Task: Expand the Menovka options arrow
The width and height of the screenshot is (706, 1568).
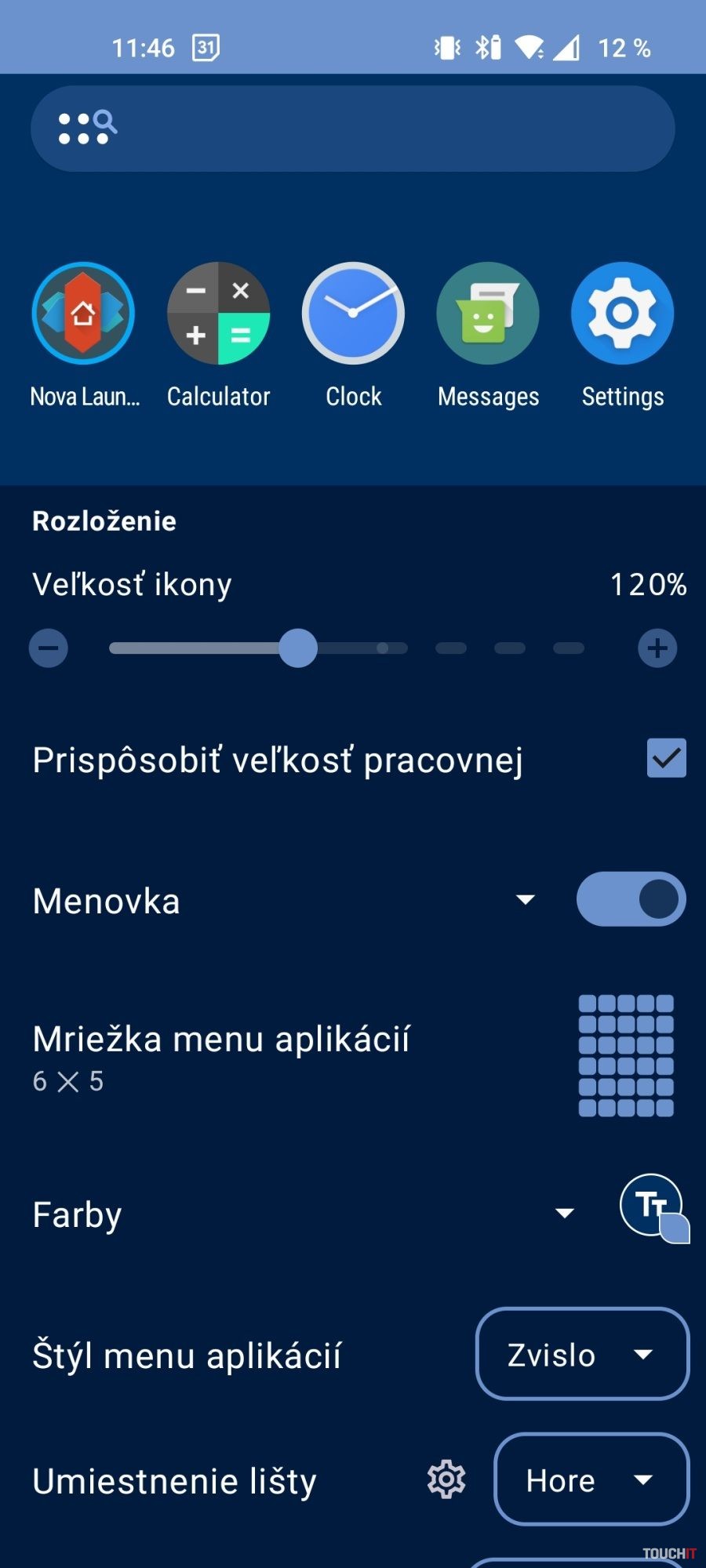Action: [526, 899]
